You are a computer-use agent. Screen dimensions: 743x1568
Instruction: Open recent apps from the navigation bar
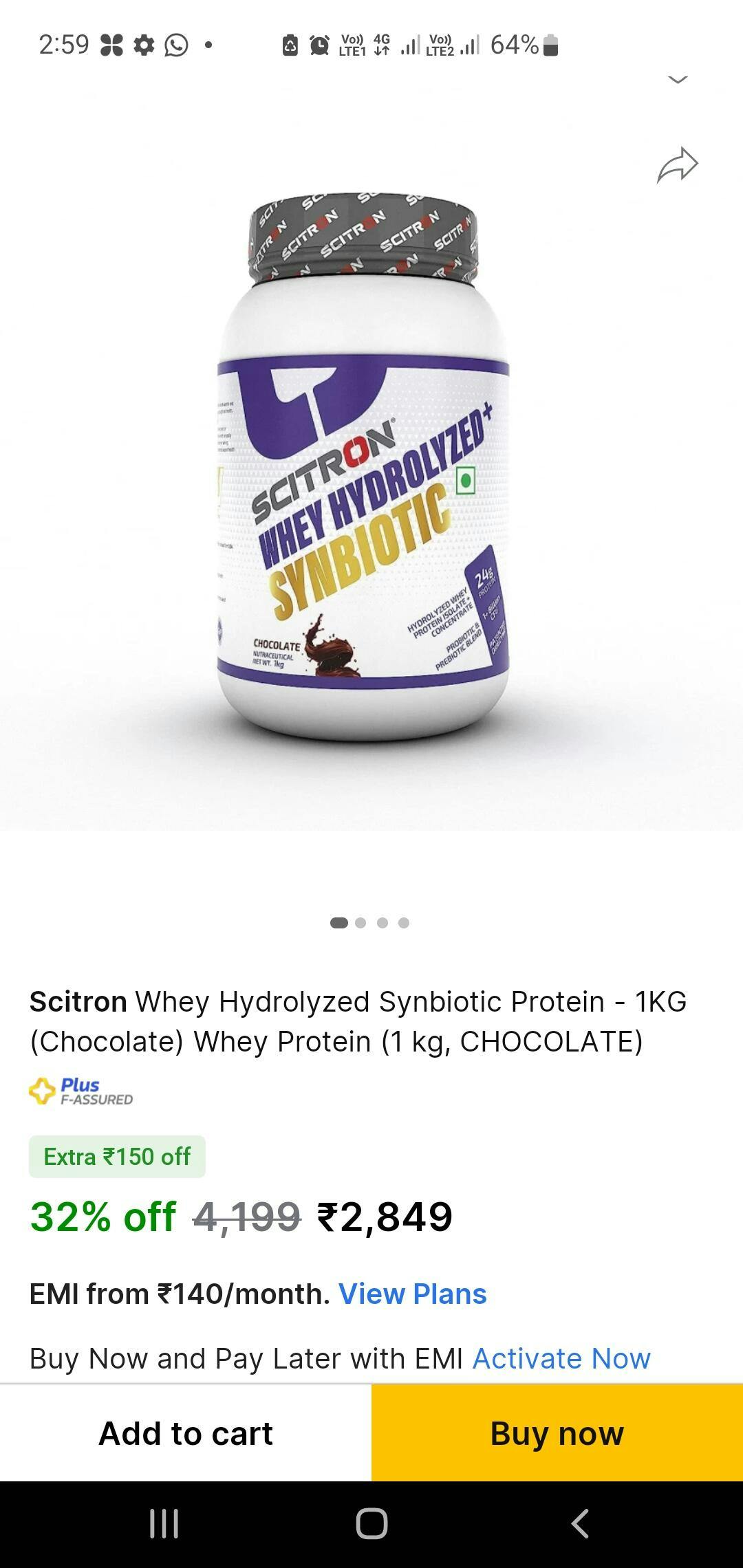(164, 1523)
